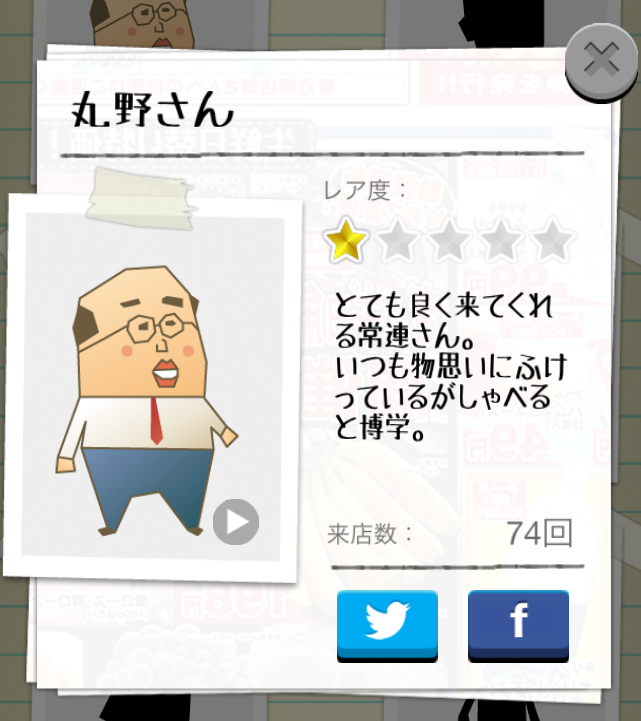This screenshot has width=641, height=721.
Task: Close the 丸野さん character card
Action: [602, 61]
